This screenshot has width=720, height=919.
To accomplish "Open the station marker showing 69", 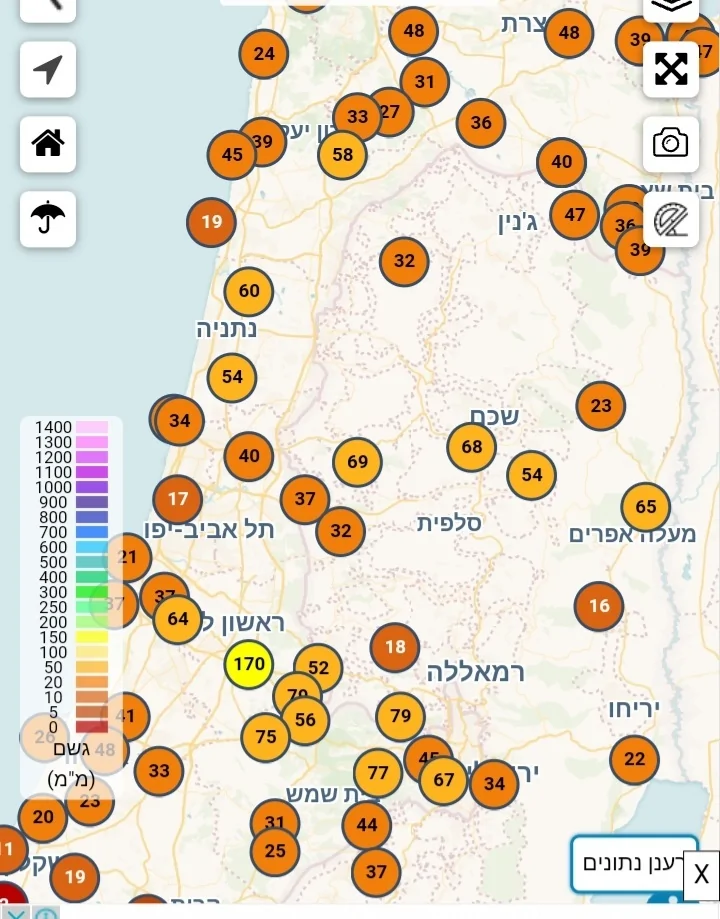I will [x=358, y=462].
